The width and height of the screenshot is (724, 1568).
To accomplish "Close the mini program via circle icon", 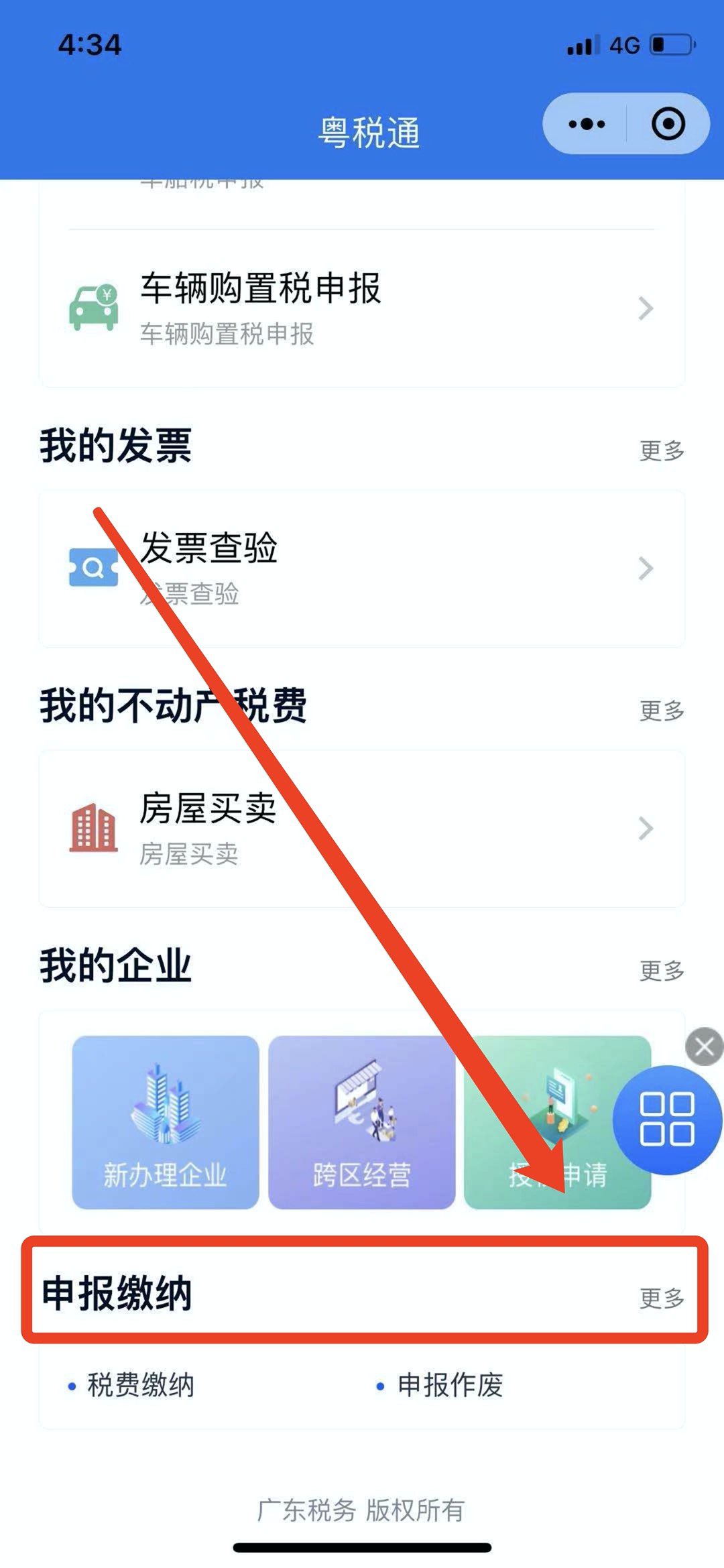I will point(668,124).
